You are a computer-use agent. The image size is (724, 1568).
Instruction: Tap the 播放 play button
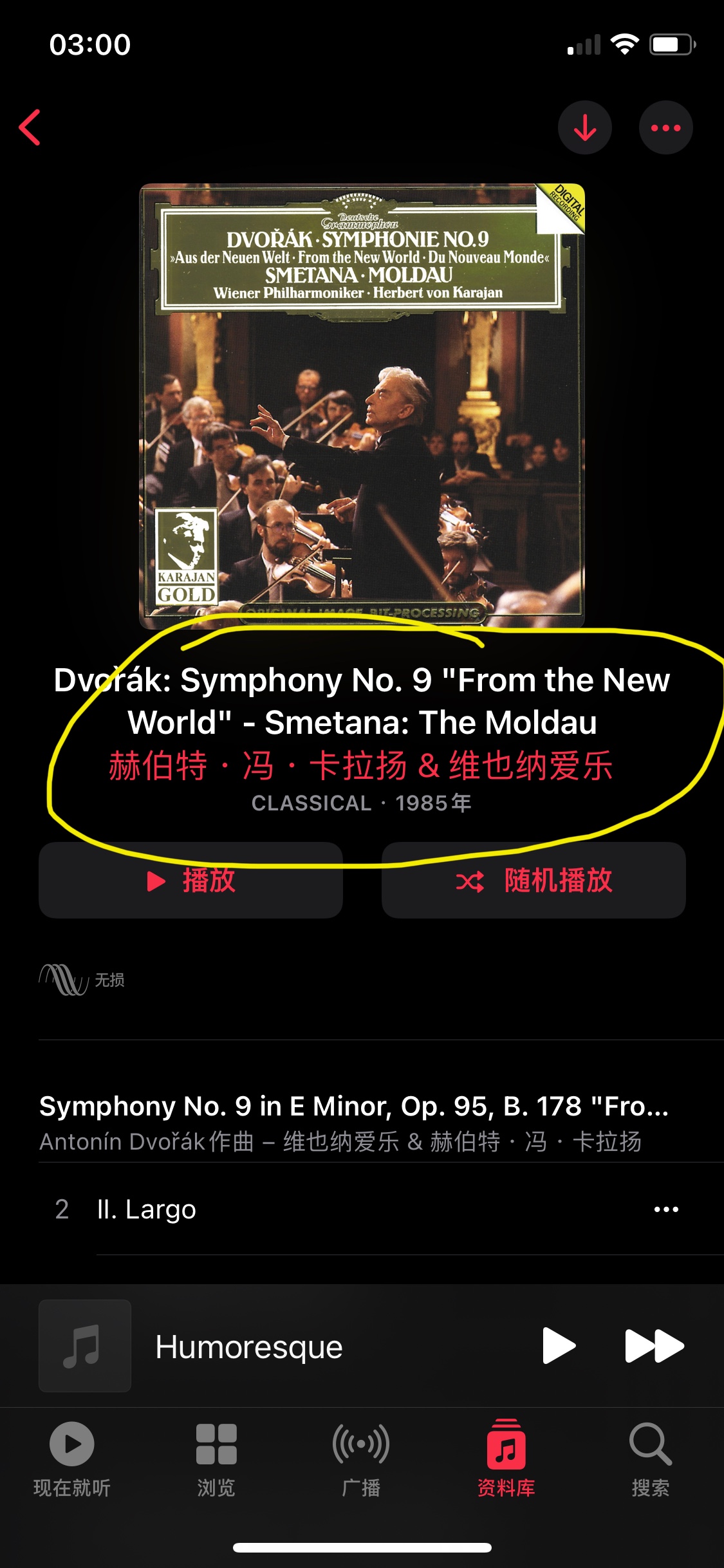click(x=190, y=881)
